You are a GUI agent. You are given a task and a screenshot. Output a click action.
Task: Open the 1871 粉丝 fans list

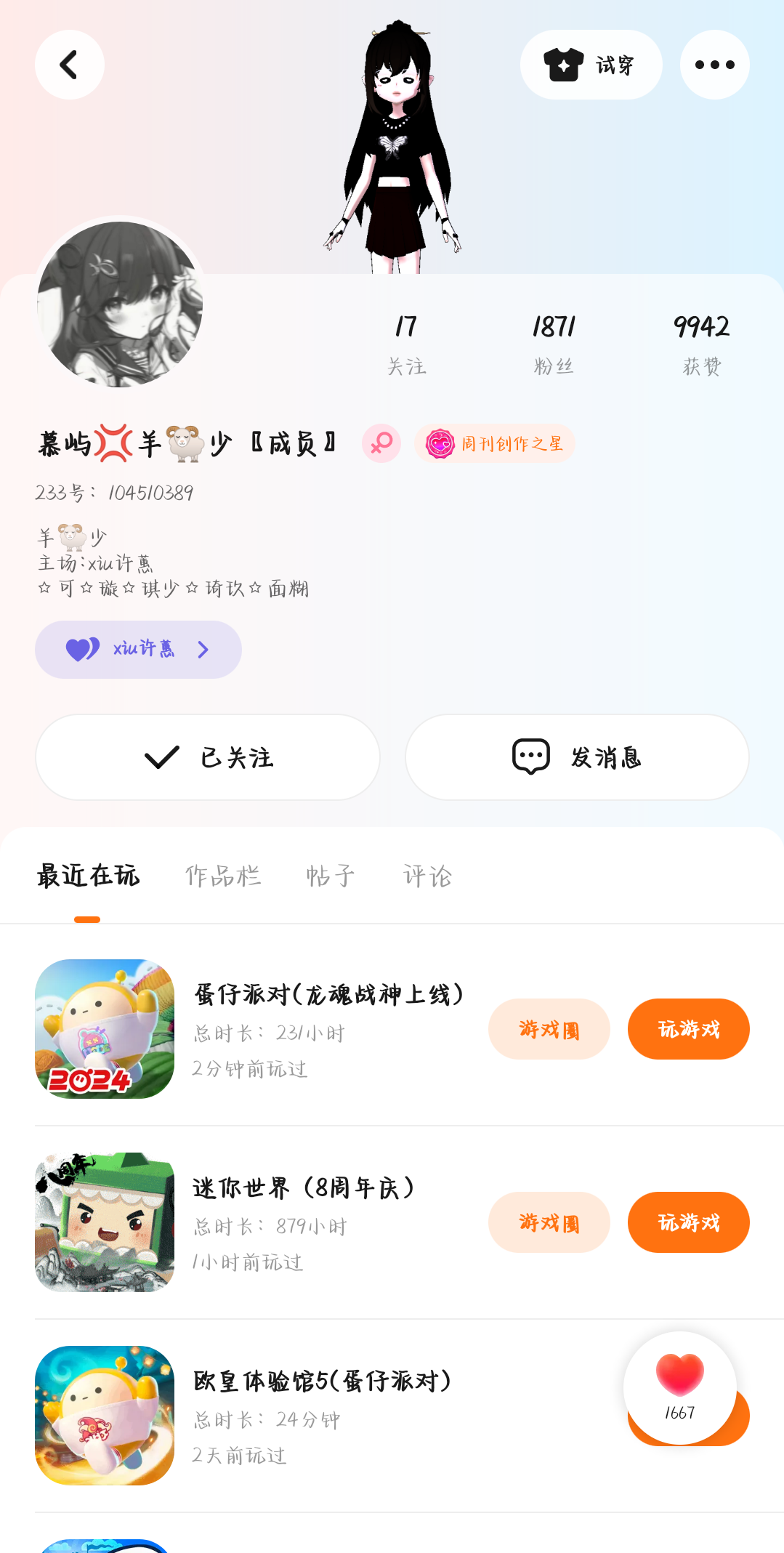coord(554,343)
